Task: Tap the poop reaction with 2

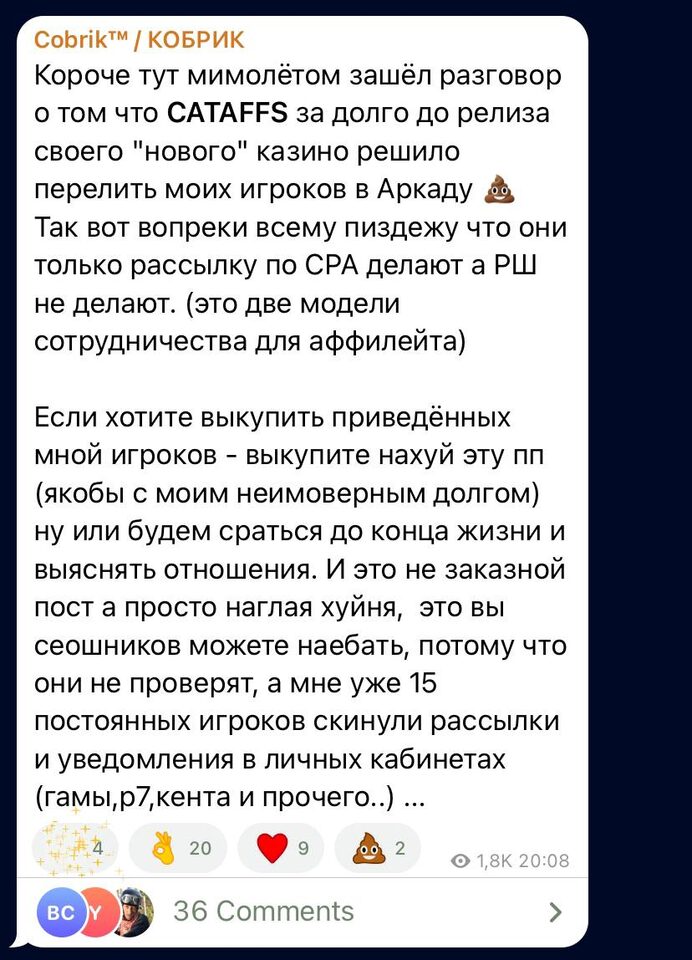Action: click(377, 849)
